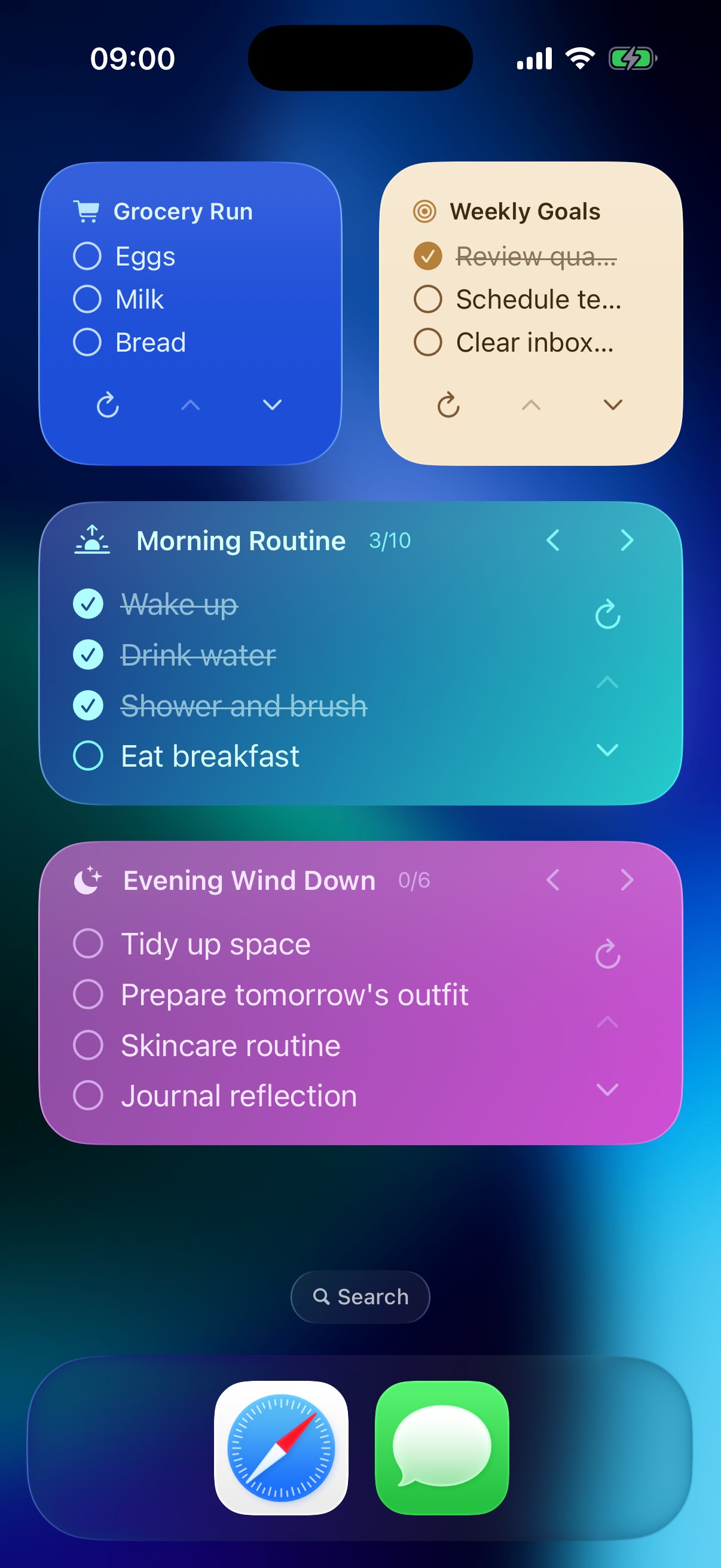Mark Journal reflection as done

click(x=88, y=1094)
